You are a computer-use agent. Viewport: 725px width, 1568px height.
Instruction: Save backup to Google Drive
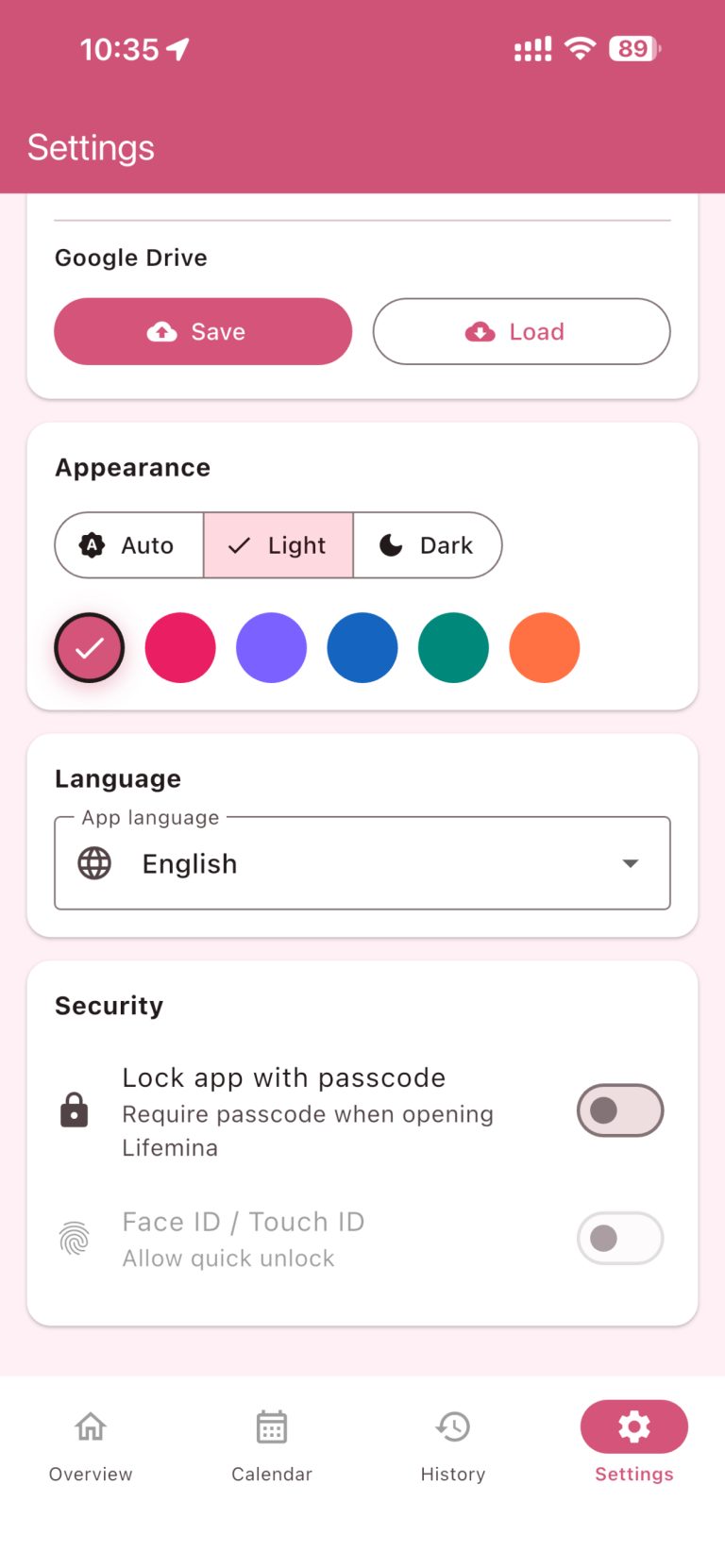203,331
